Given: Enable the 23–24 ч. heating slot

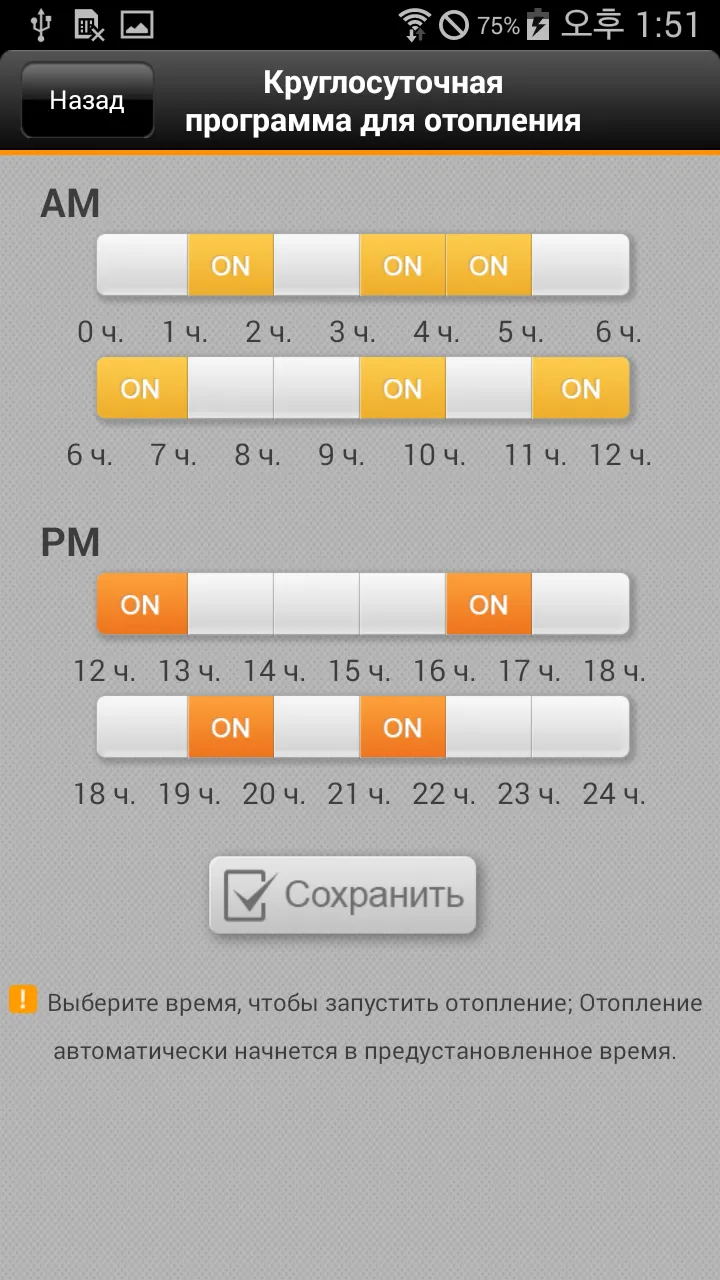Looking at the screenshot, I should pos(580,727).
